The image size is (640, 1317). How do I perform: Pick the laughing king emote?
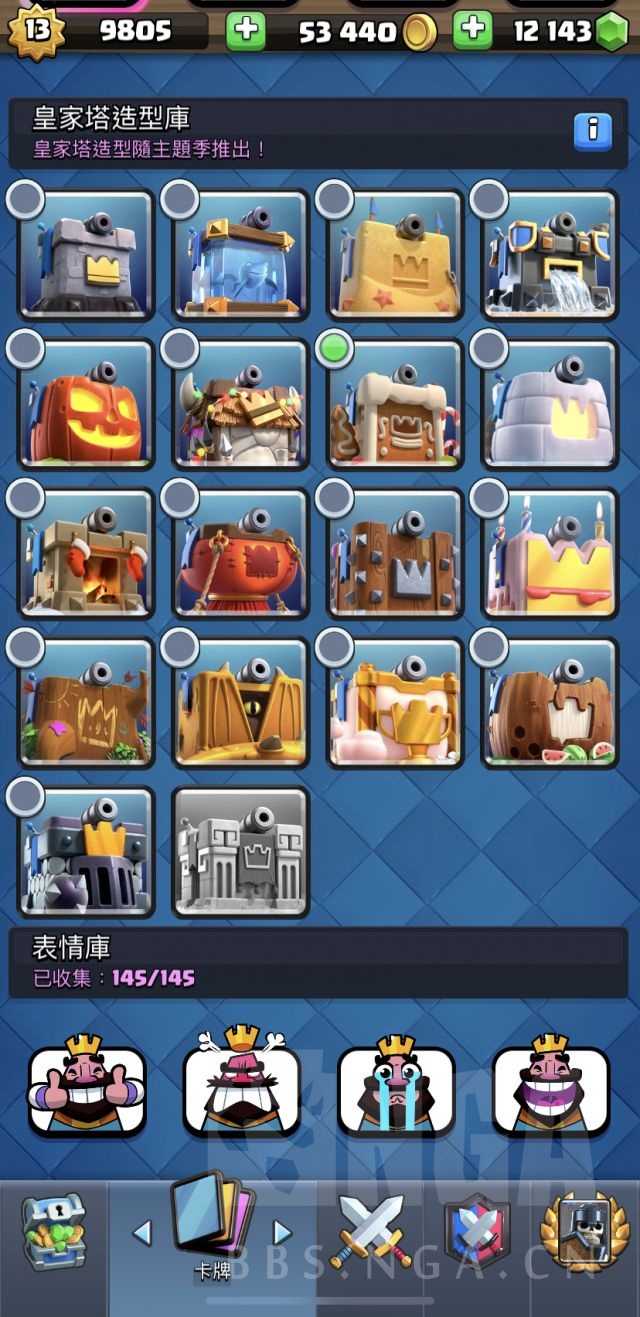click(551, 1089)
